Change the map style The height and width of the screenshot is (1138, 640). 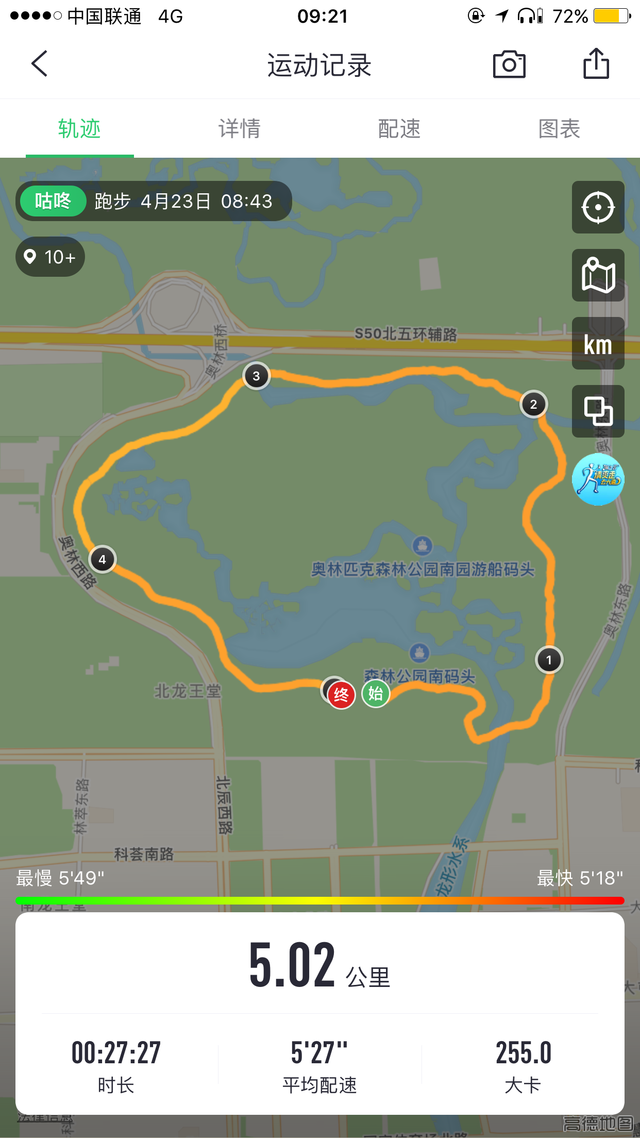tap(598, 276)
